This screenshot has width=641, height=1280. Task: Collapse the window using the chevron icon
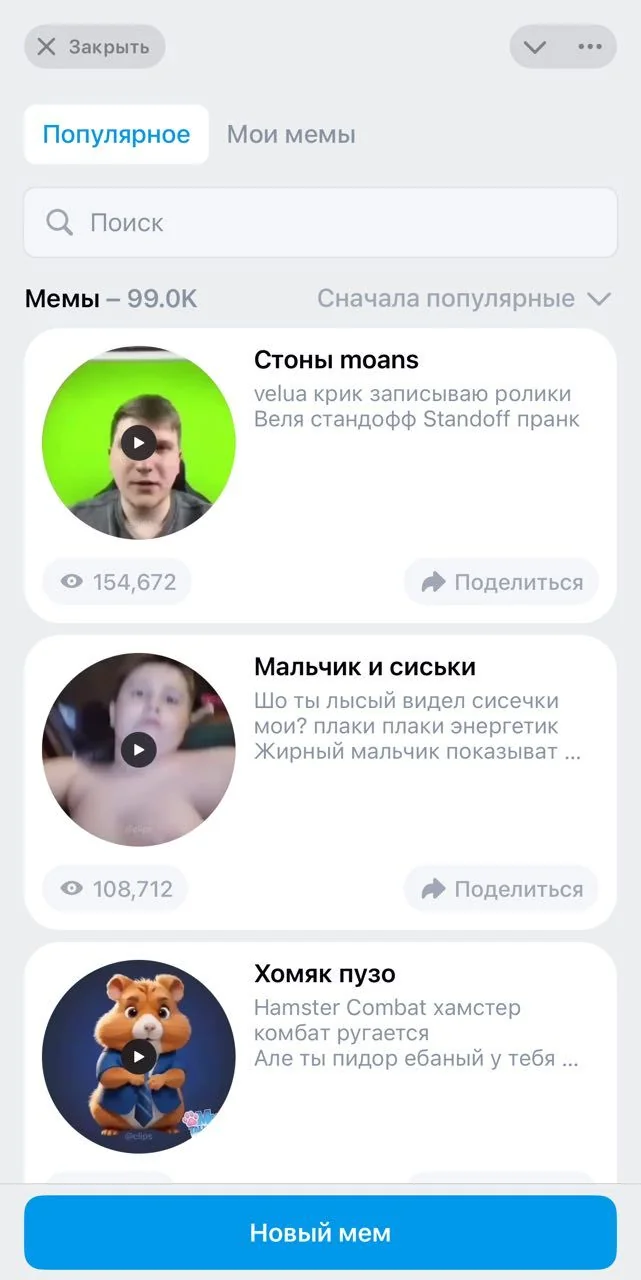[x=535, y=47]
